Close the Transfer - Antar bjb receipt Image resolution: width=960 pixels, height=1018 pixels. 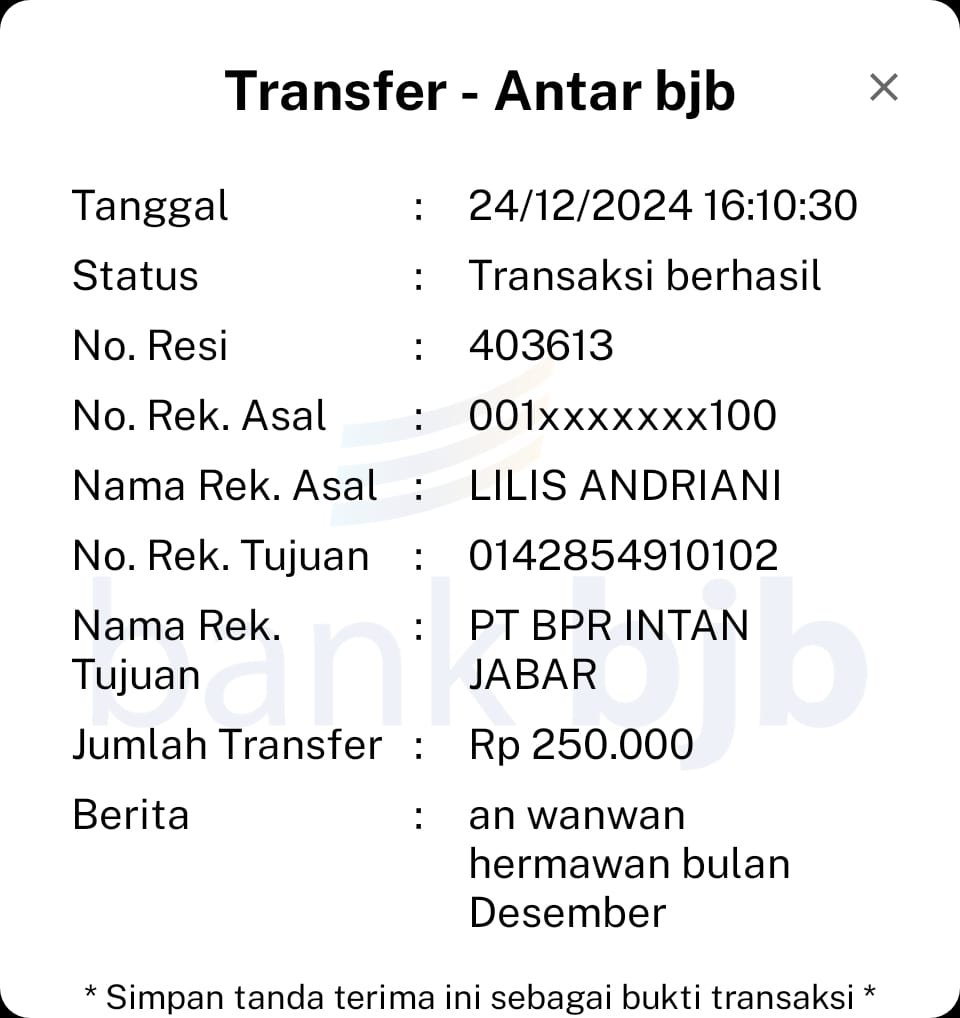pos(884,88)
